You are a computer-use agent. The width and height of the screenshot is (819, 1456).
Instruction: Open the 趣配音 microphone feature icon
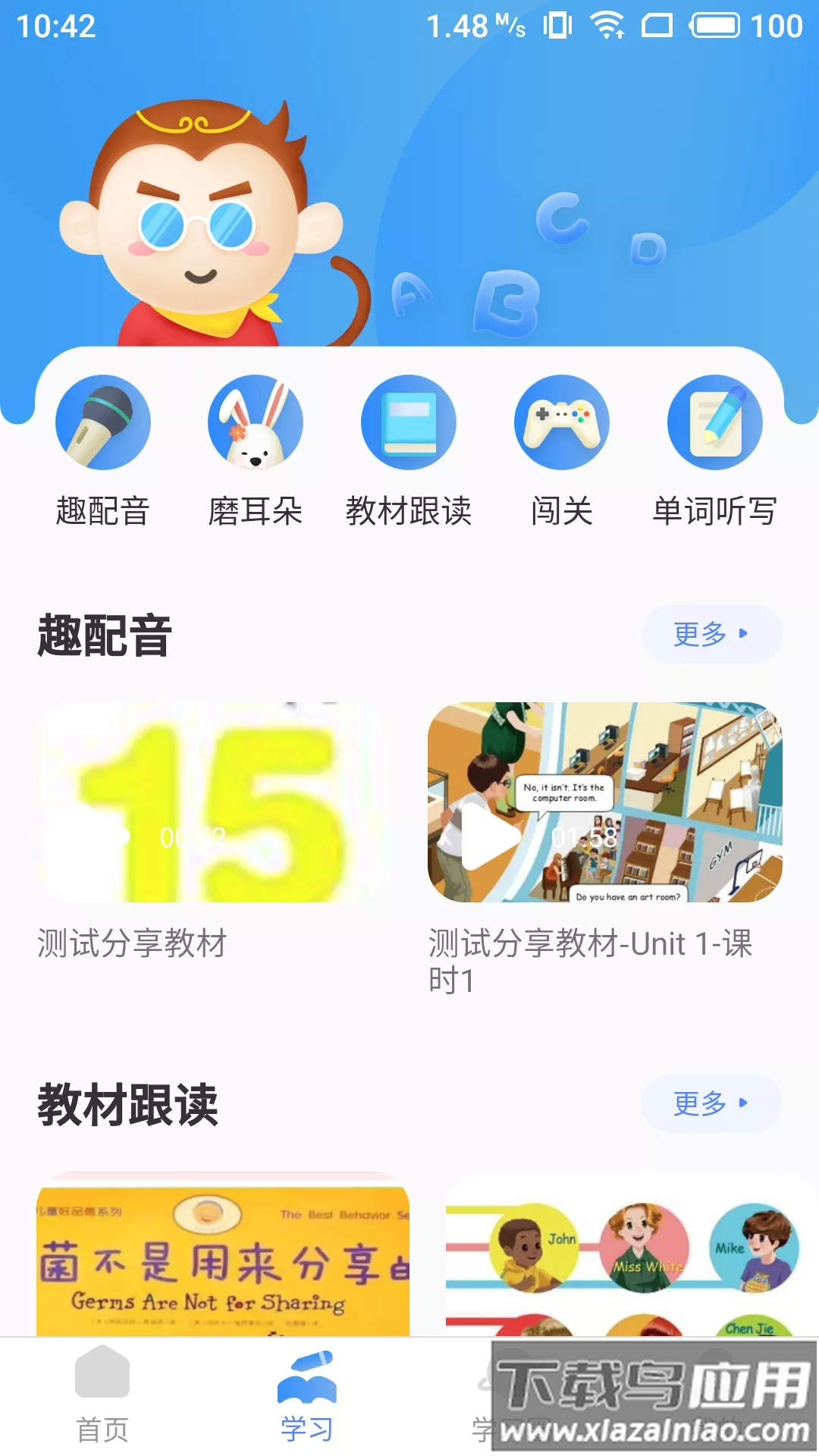[x=102, y=423]
